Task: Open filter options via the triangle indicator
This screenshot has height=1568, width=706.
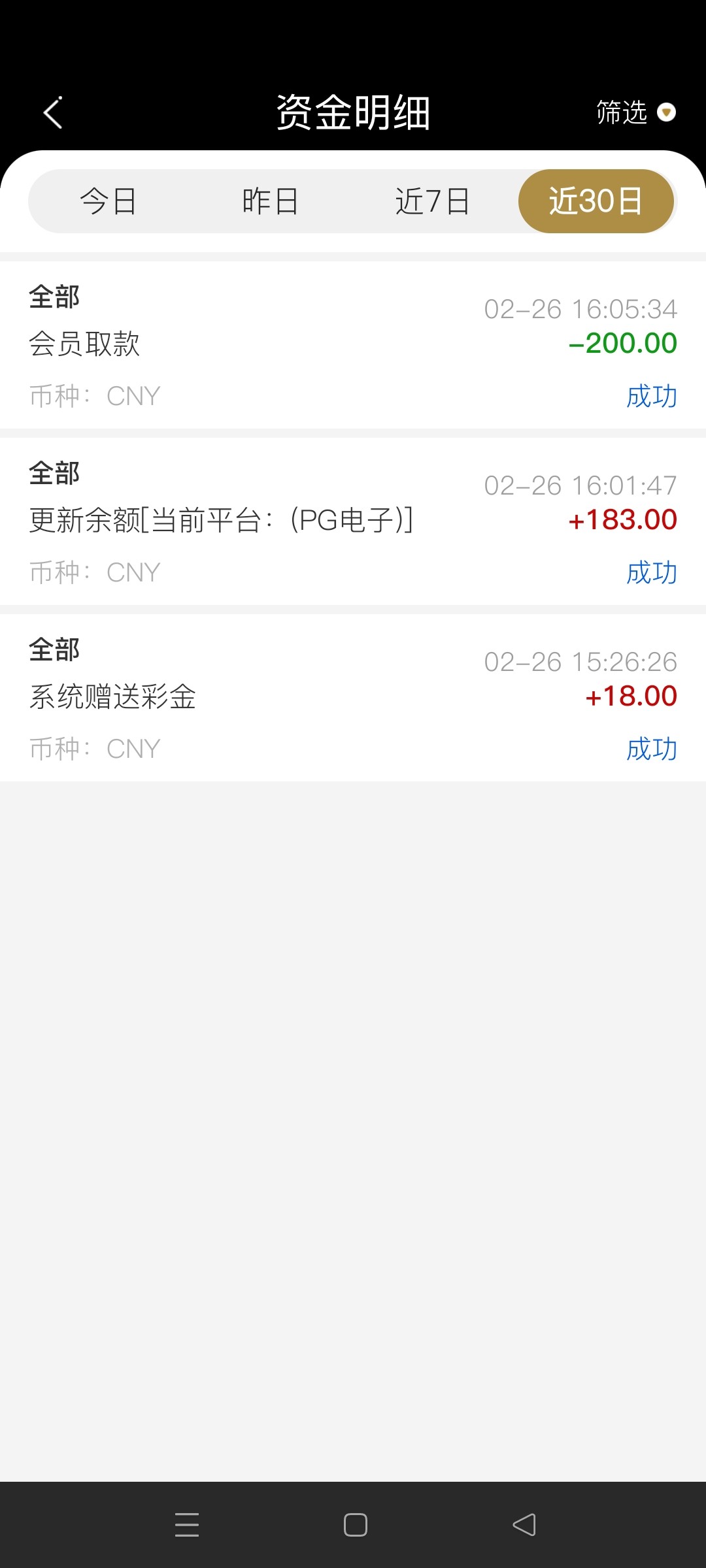Action: 667,112
